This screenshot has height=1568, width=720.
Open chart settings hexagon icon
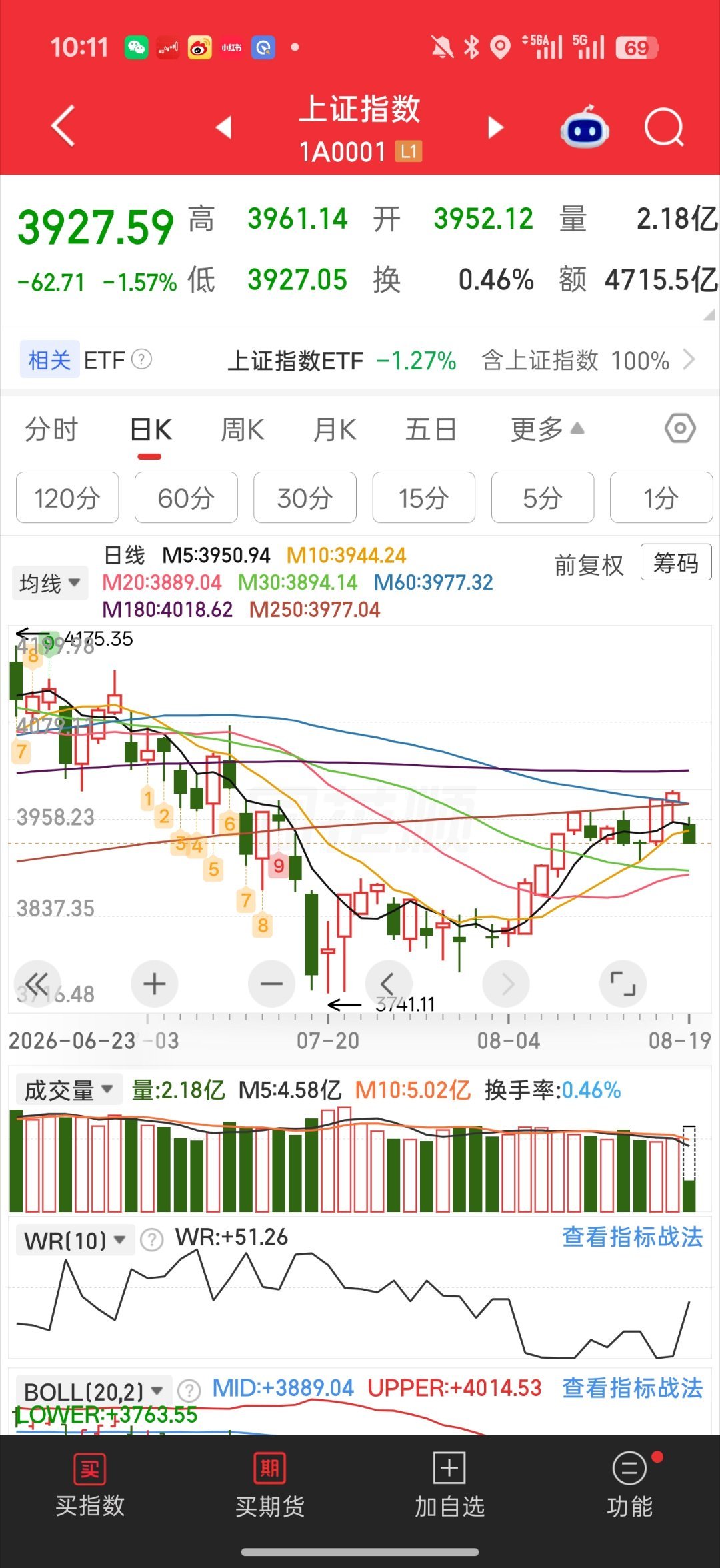[680, 428]
